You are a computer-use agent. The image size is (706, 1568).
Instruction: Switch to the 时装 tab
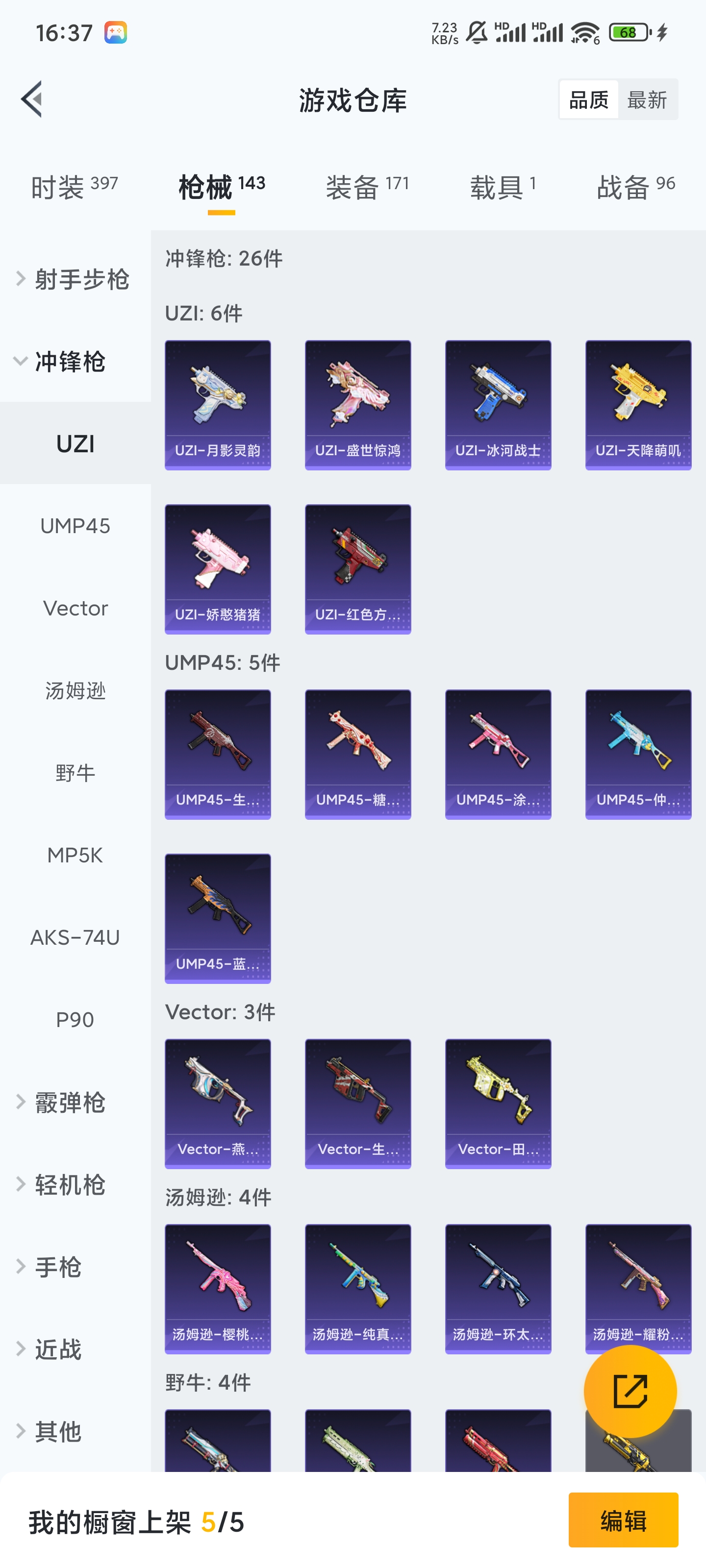pos(75,186)
